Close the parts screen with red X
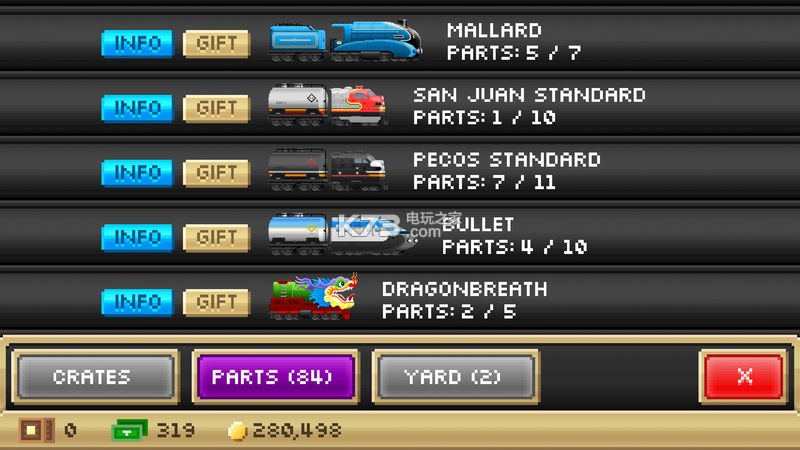 743,377
